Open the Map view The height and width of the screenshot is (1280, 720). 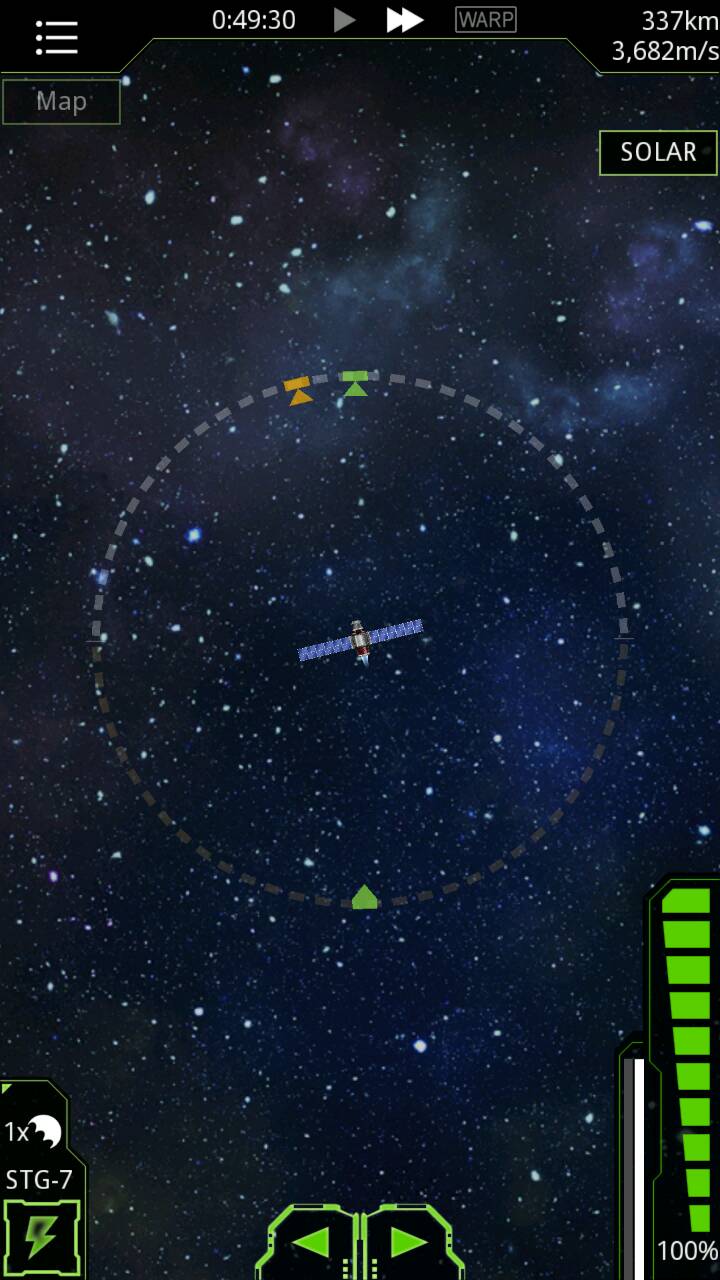tap(61, 101)
